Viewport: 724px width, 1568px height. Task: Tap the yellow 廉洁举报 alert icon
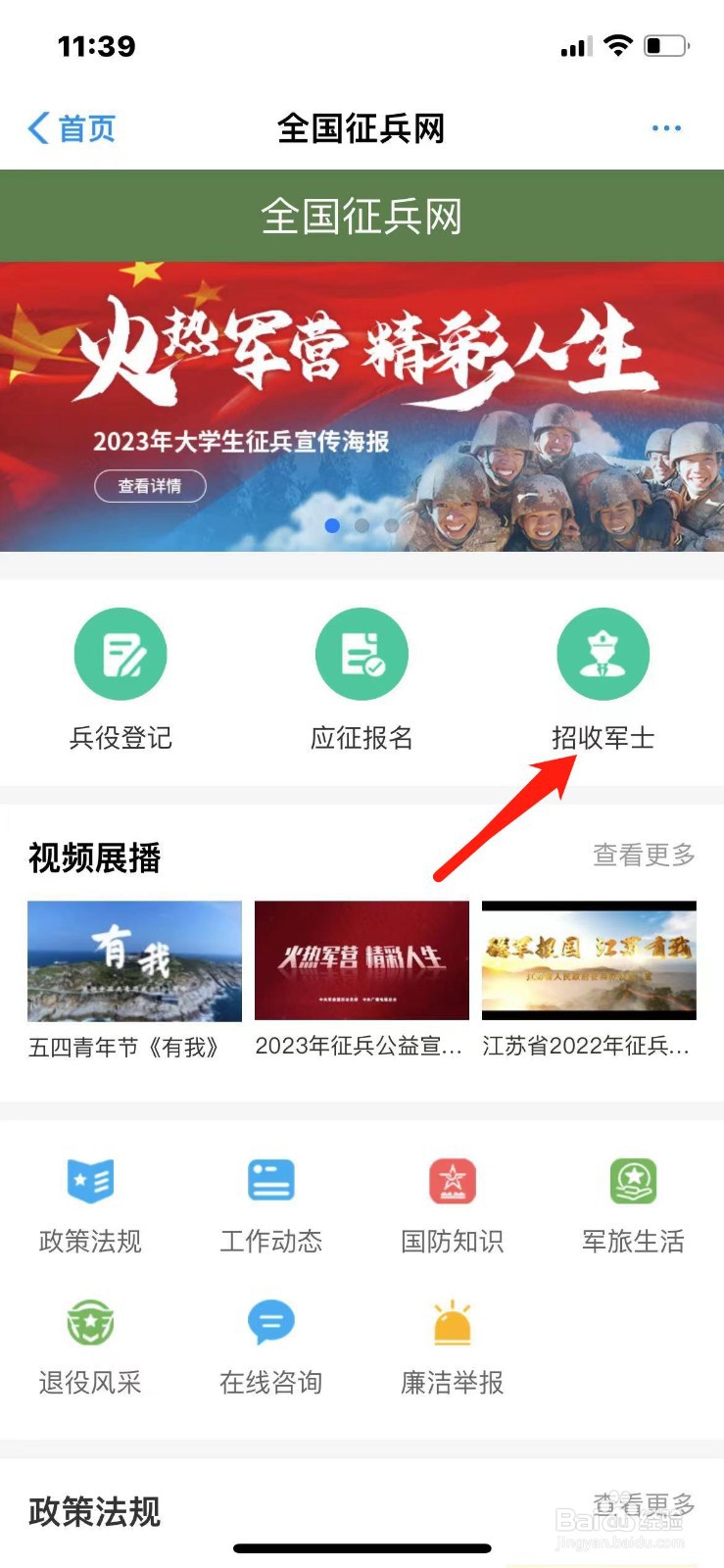pyautogui.click(x=451, y=1322)
